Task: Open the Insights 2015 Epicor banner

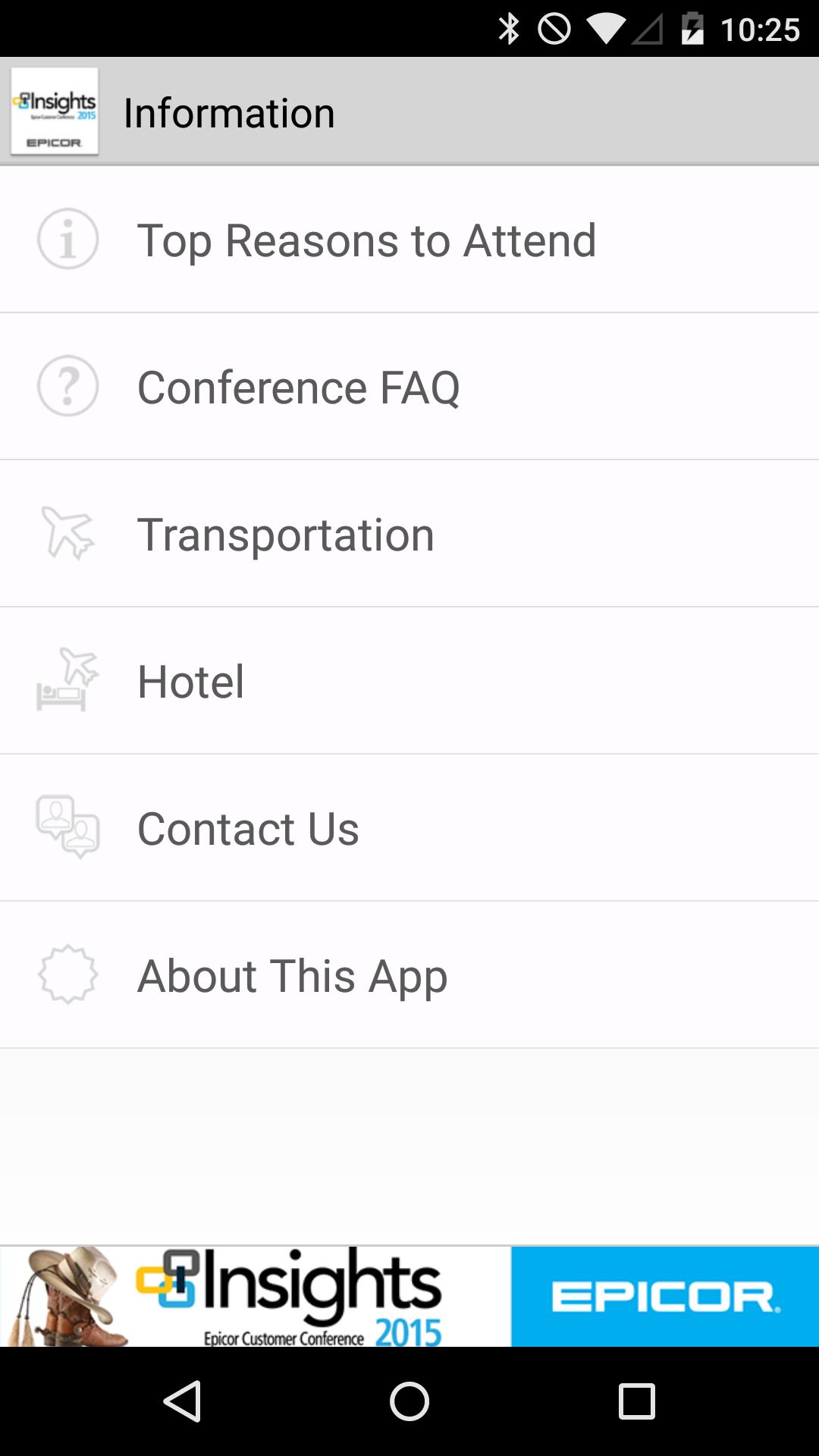Action: (x=409, y=1296)
